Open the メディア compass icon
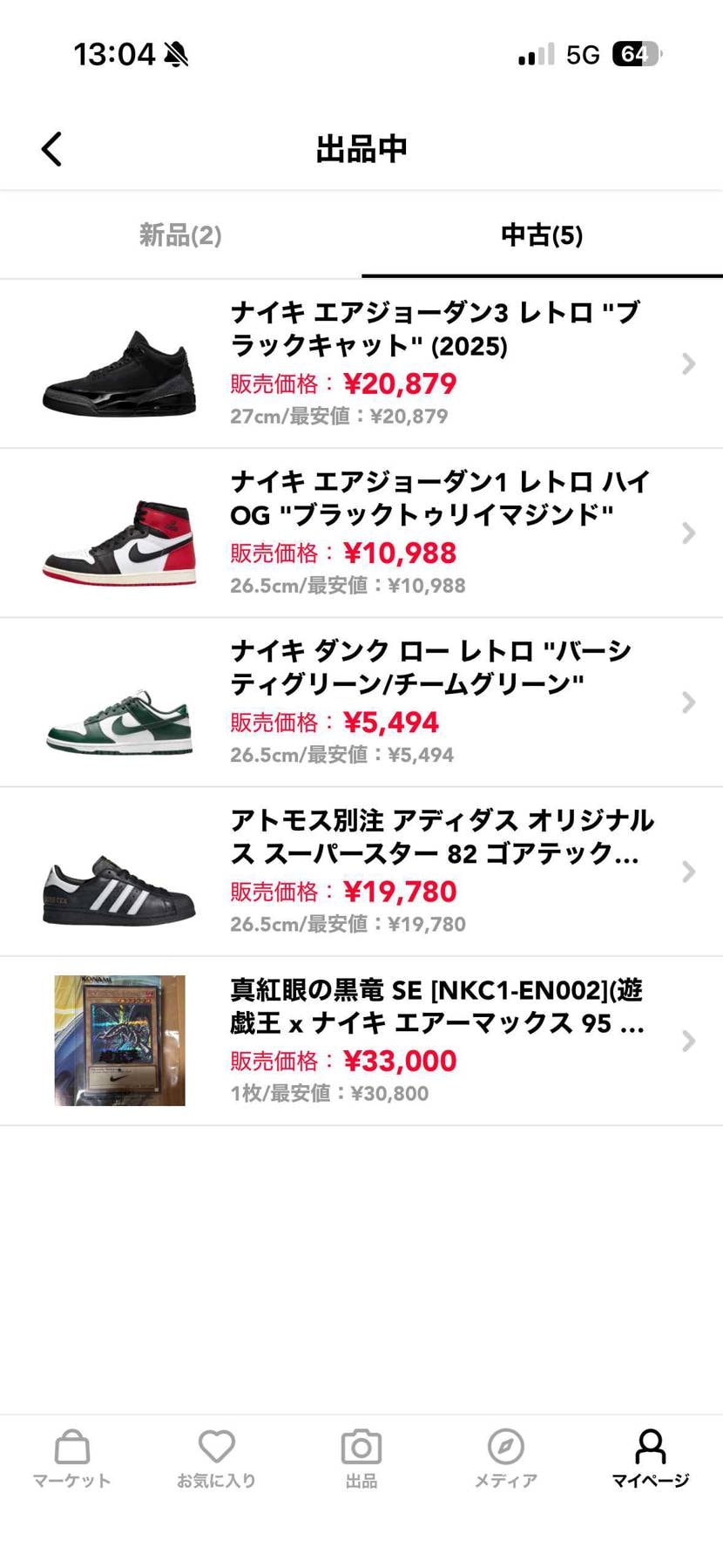This screenshot has height=1568, width=723. pos(506,1447)
